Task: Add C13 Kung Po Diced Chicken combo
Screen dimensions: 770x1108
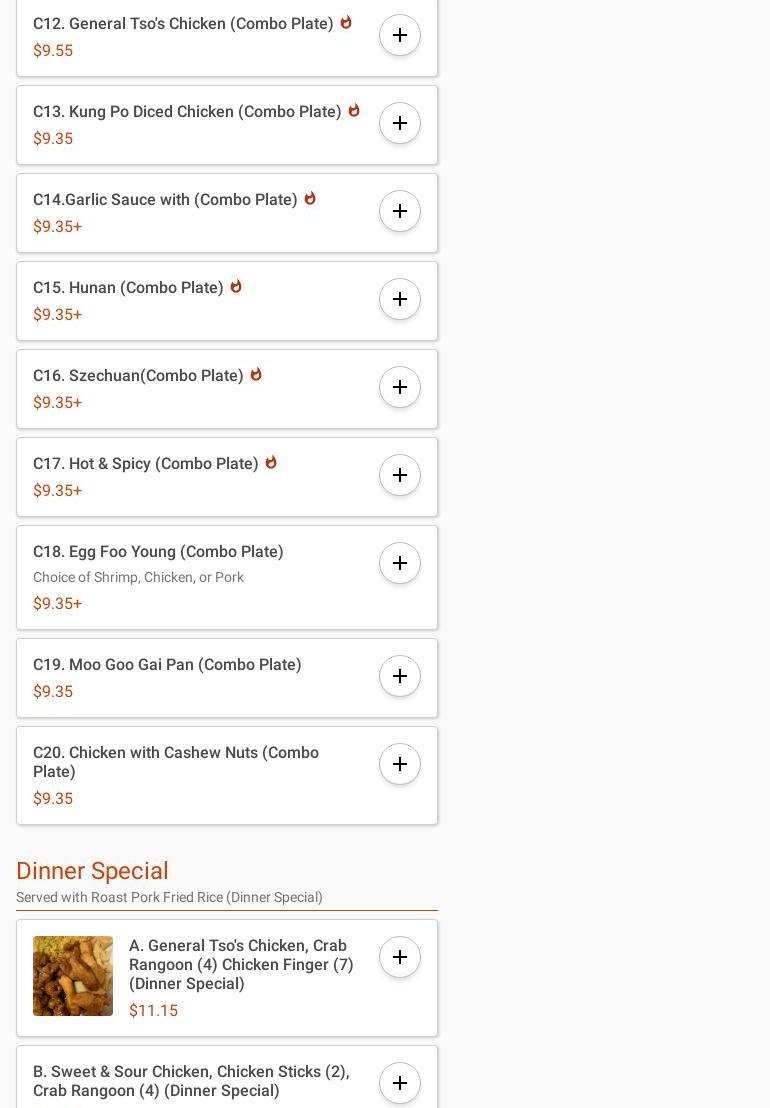Action: 400,124
